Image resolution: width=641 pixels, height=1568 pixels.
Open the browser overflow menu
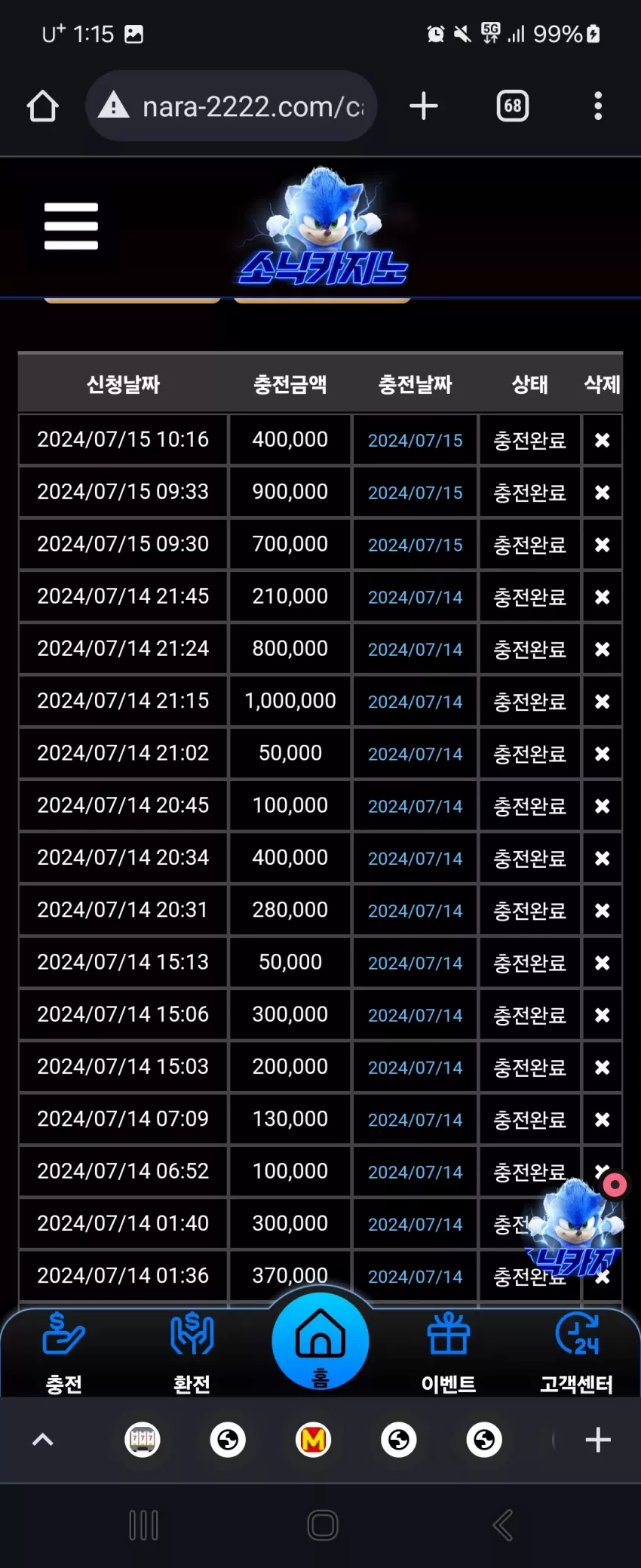point(598,106)
